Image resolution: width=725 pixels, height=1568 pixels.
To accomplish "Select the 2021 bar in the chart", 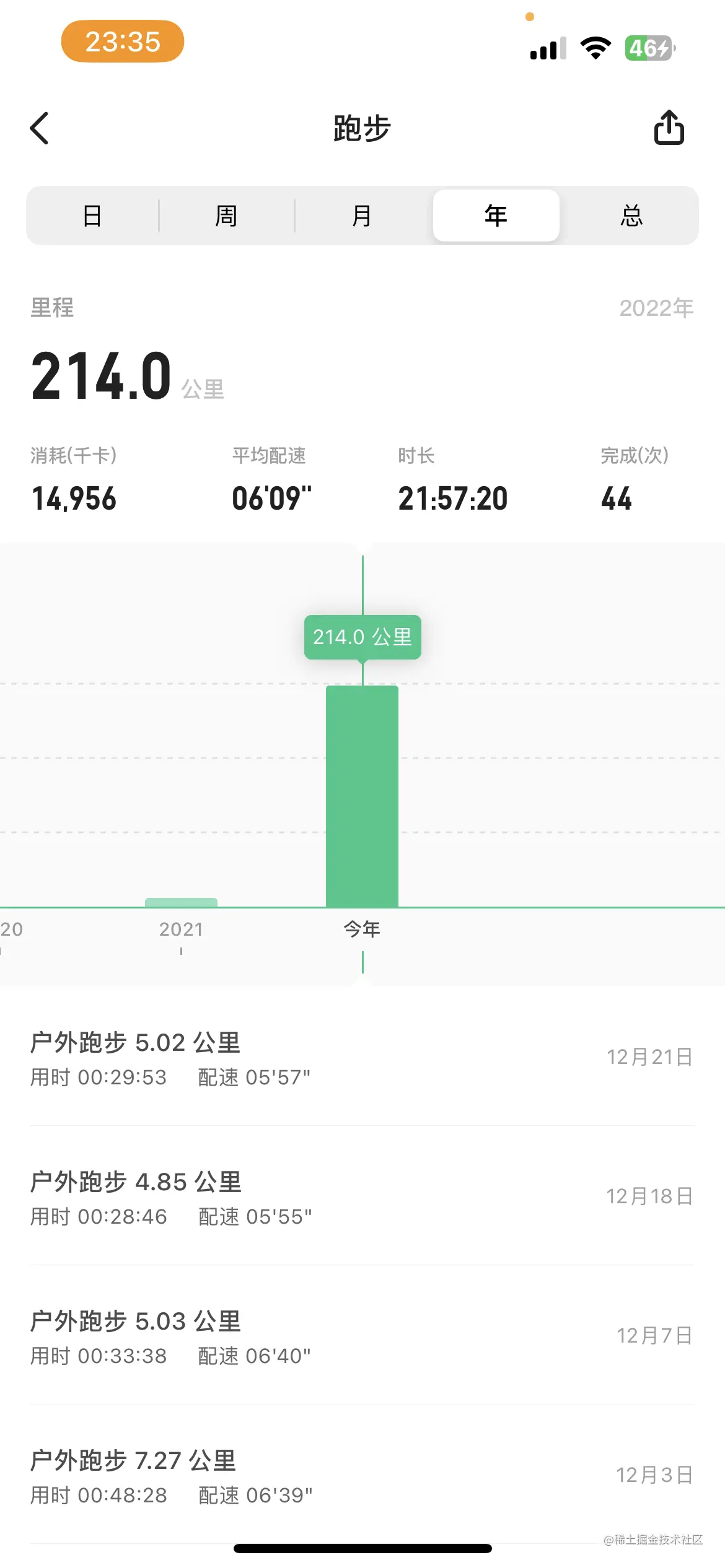I will tap(181, 902).
